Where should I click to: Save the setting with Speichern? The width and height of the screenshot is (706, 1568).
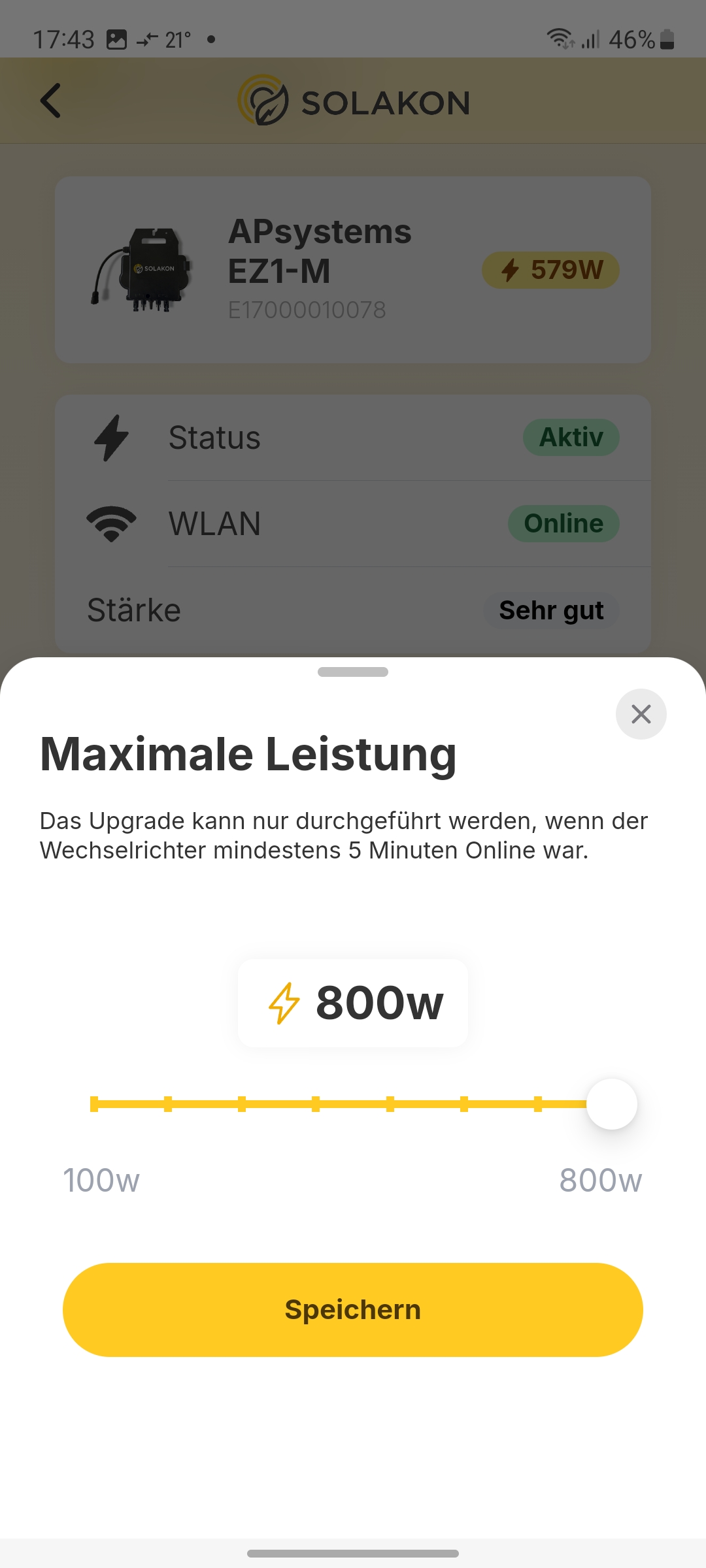tap(353, 1310)
